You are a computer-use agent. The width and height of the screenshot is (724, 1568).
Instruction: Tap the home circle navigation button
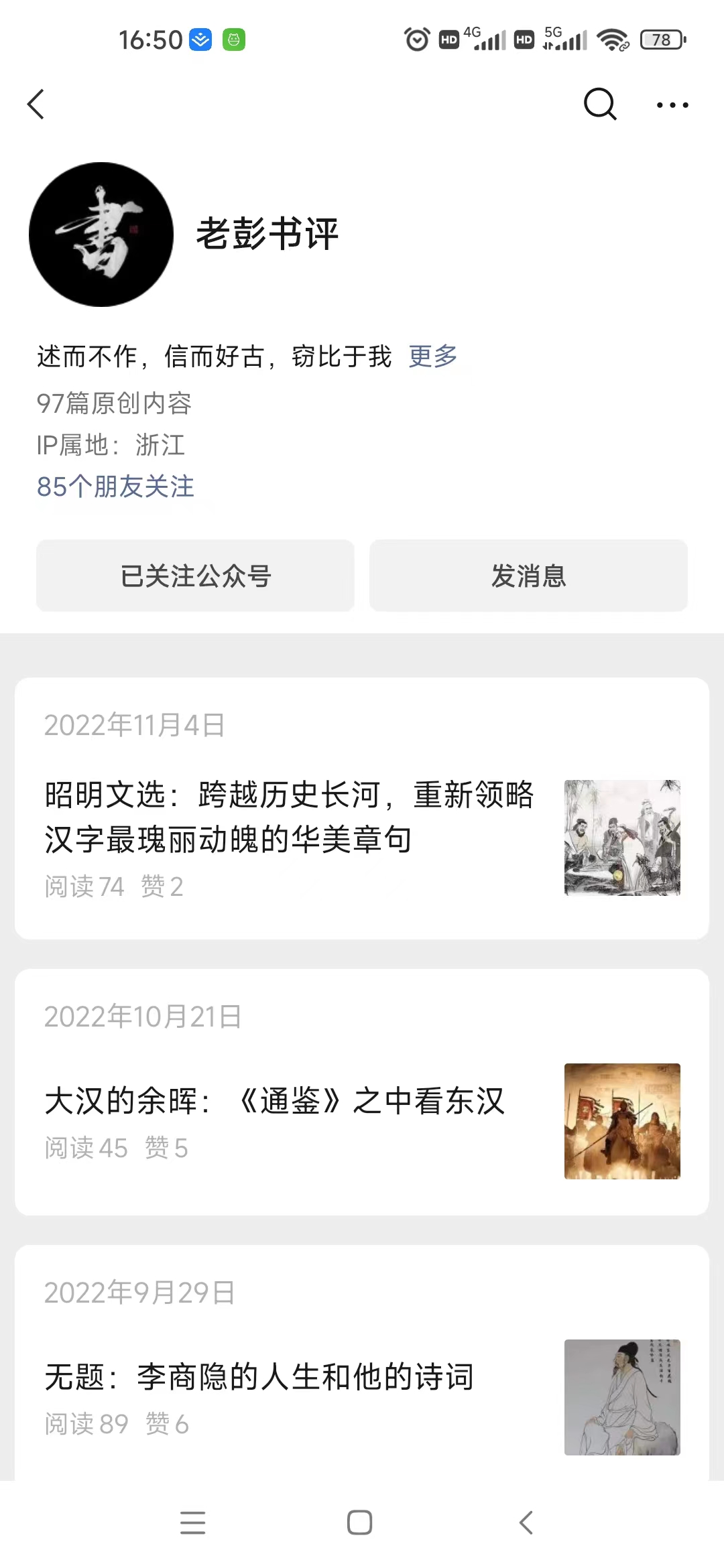click(x=360, y=1522)
